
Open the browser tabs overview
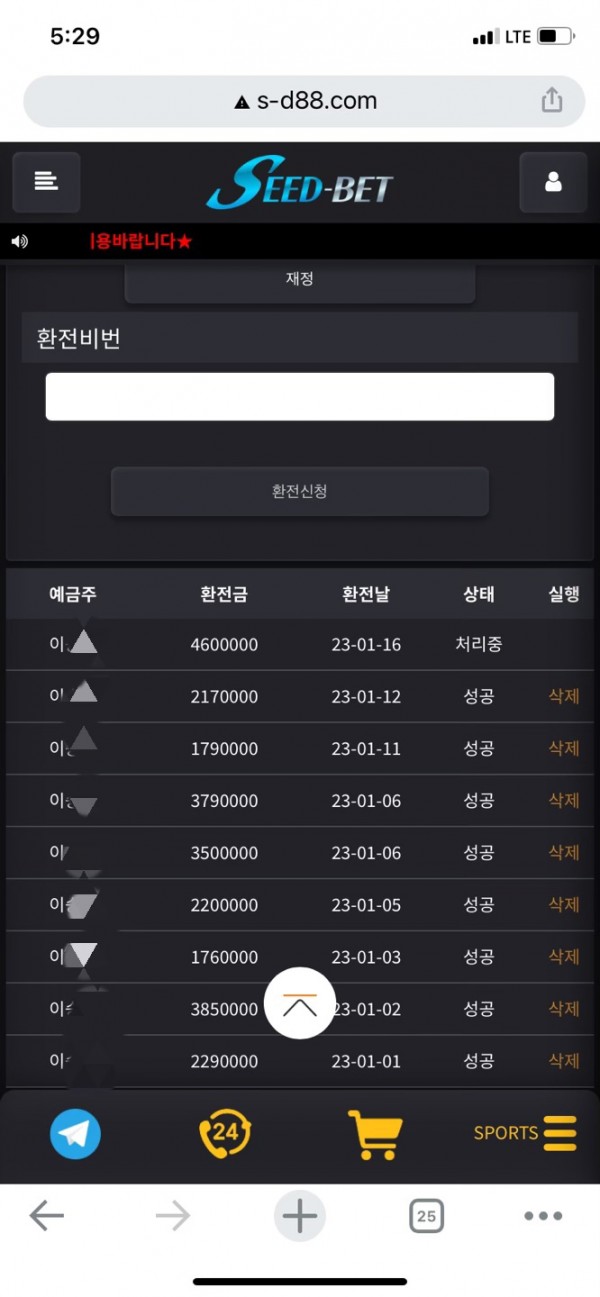tap(426, 1216)
